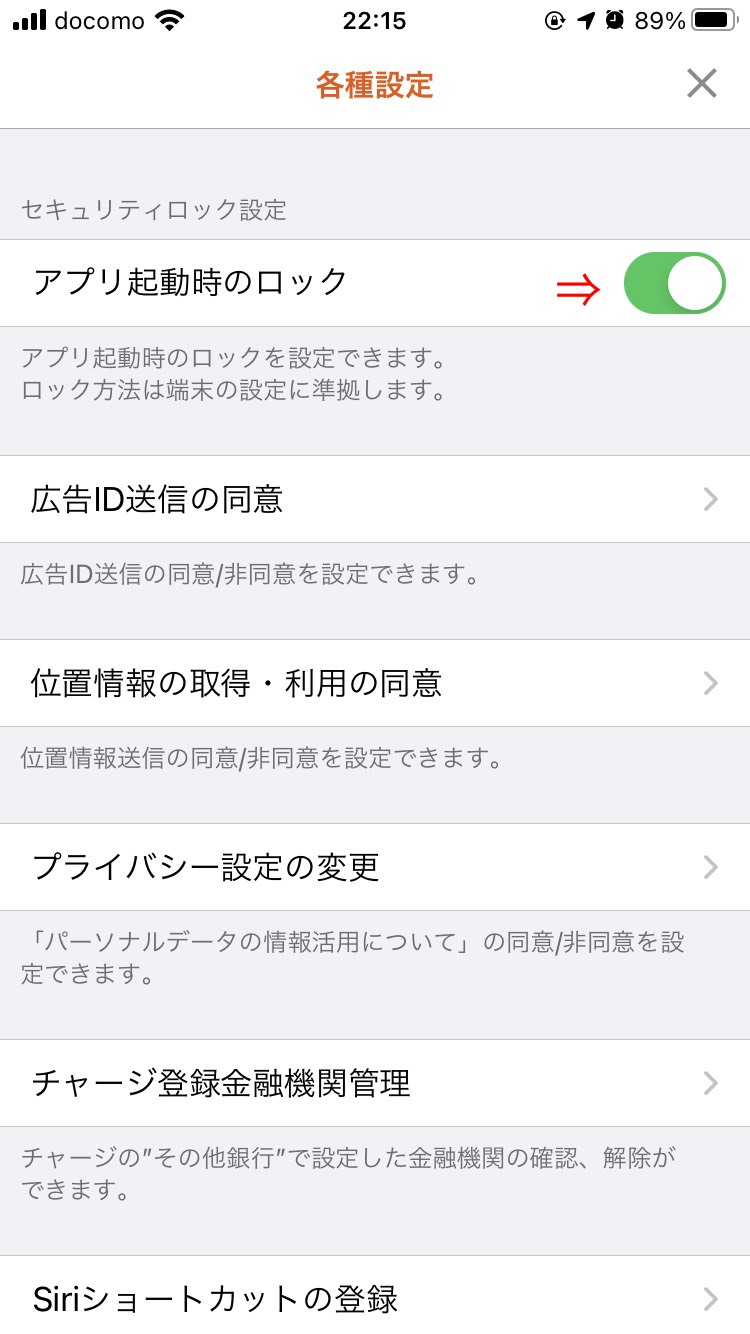Open 位置情報の取得・利用の同意
Screen dimensions: 750x1334
[x=375, y=683]
